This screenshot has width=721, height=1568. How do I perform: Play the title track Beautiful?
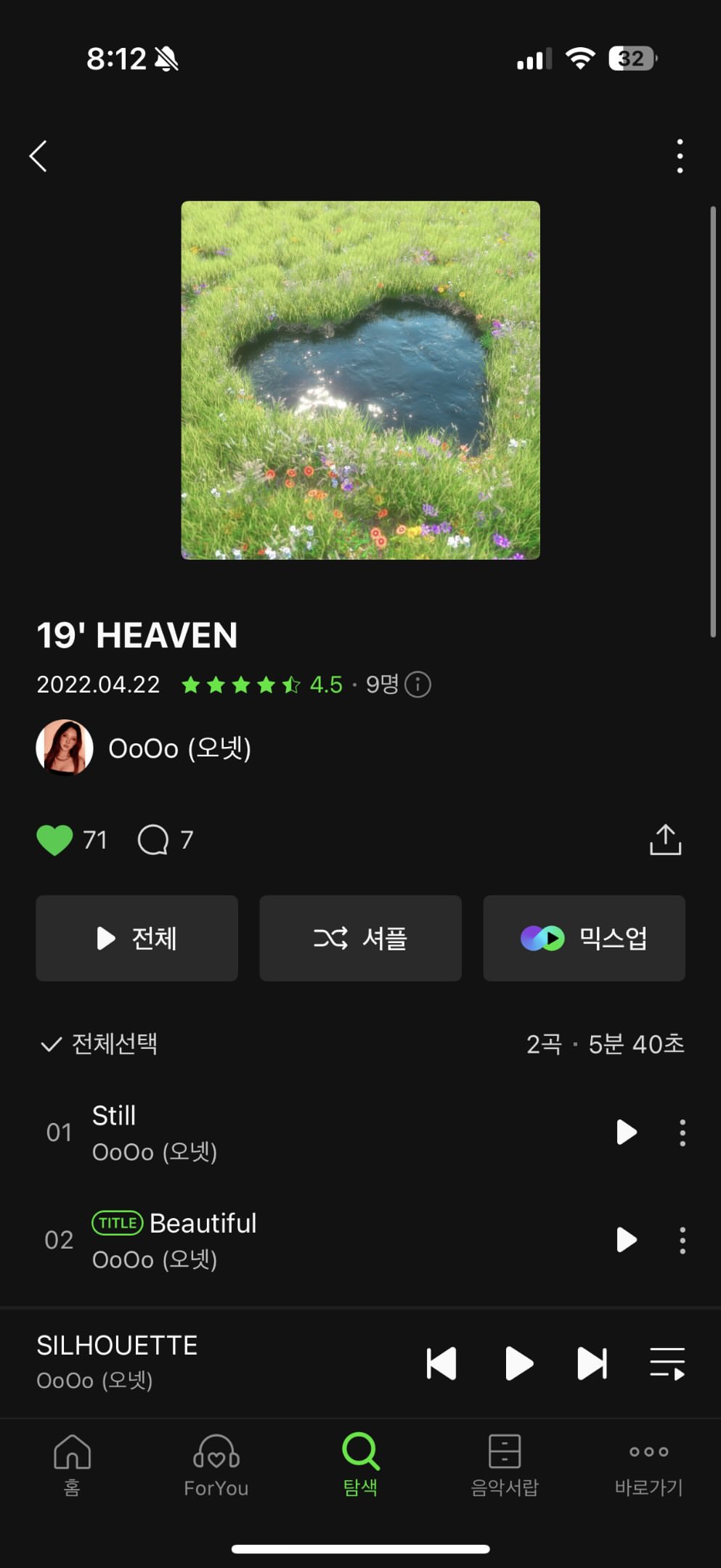pos(626,1240)
